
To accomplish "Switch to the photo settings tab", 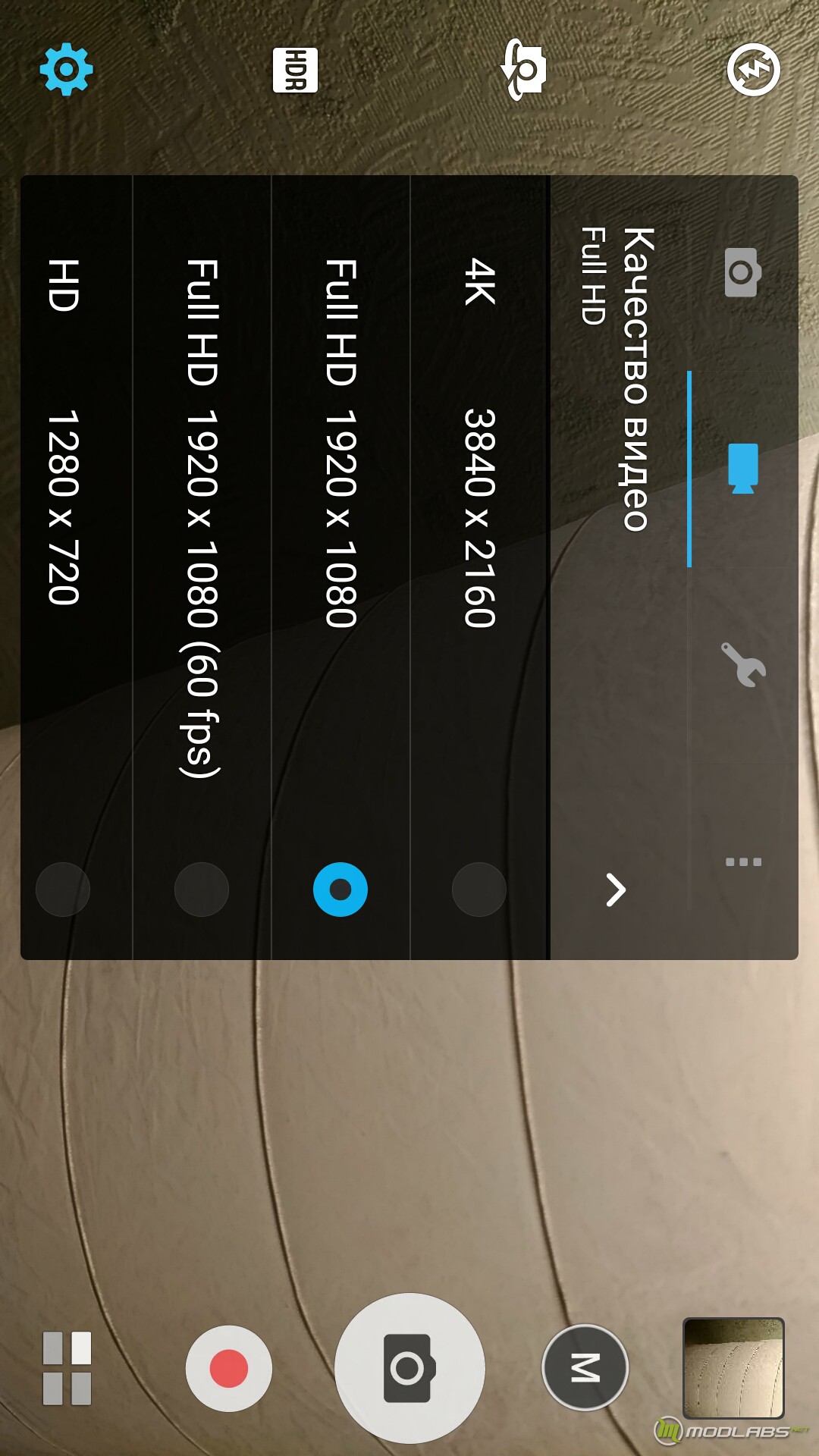I will coord(743,272).
